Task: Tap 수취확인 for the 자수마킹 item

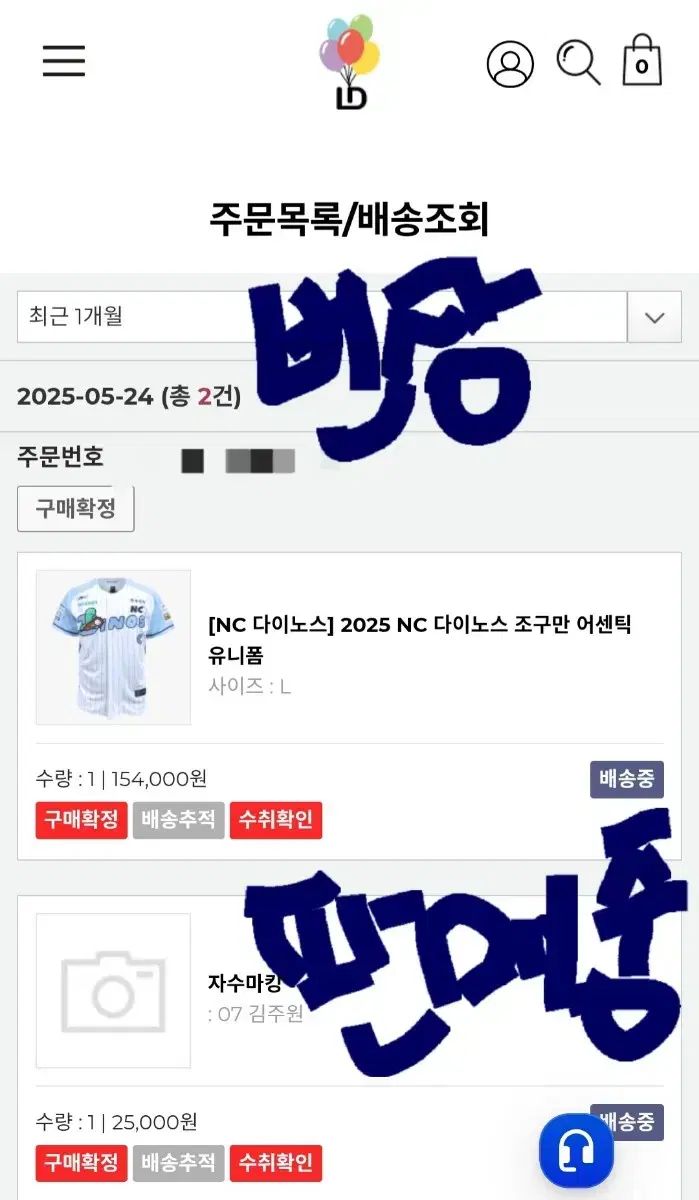Action: (276, 1163)
